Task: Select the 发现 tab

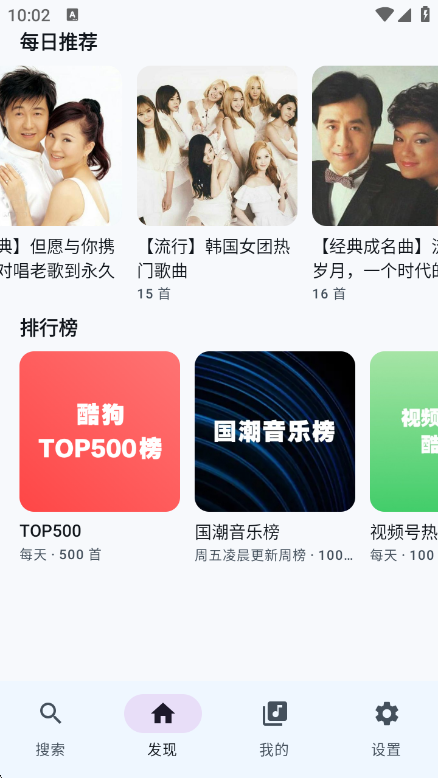Action: pos(163,729)
